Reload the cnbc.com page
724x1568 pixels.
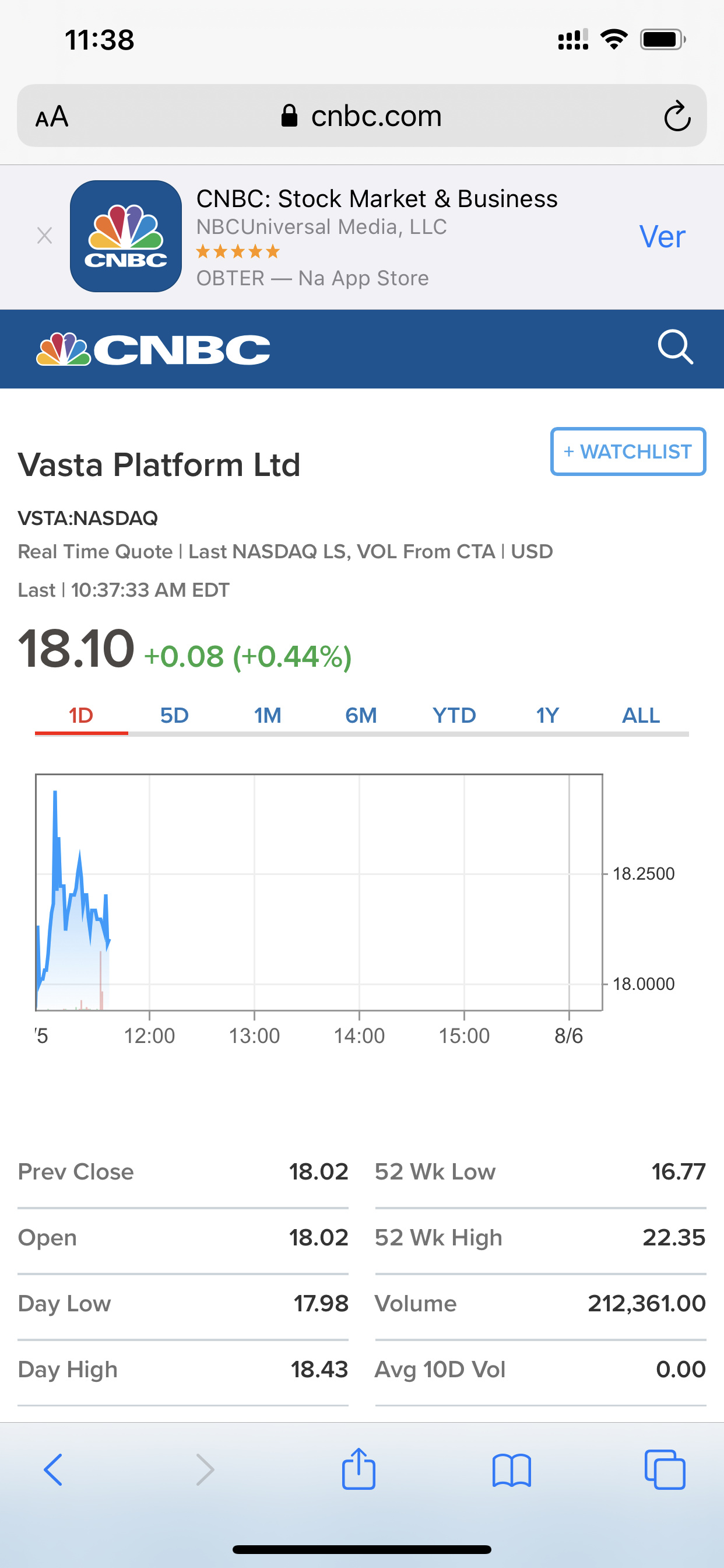point(677,116)
